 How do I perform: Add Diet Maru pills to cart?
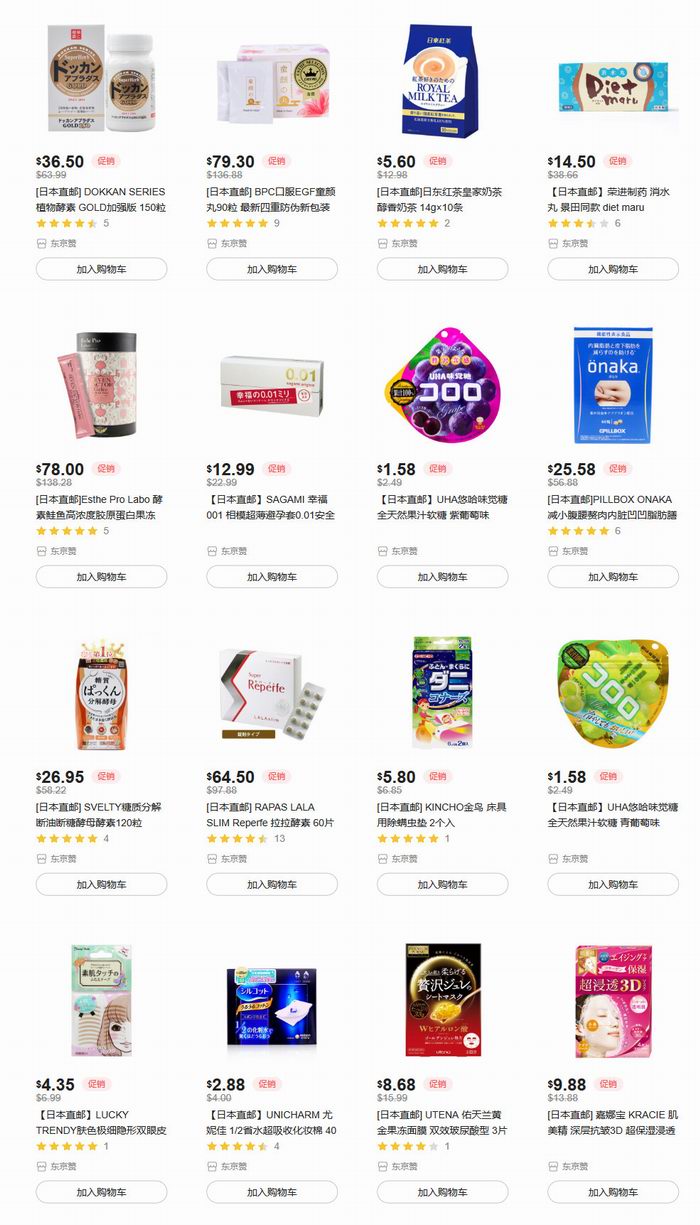pyautogui.click(x=613, y=269)
